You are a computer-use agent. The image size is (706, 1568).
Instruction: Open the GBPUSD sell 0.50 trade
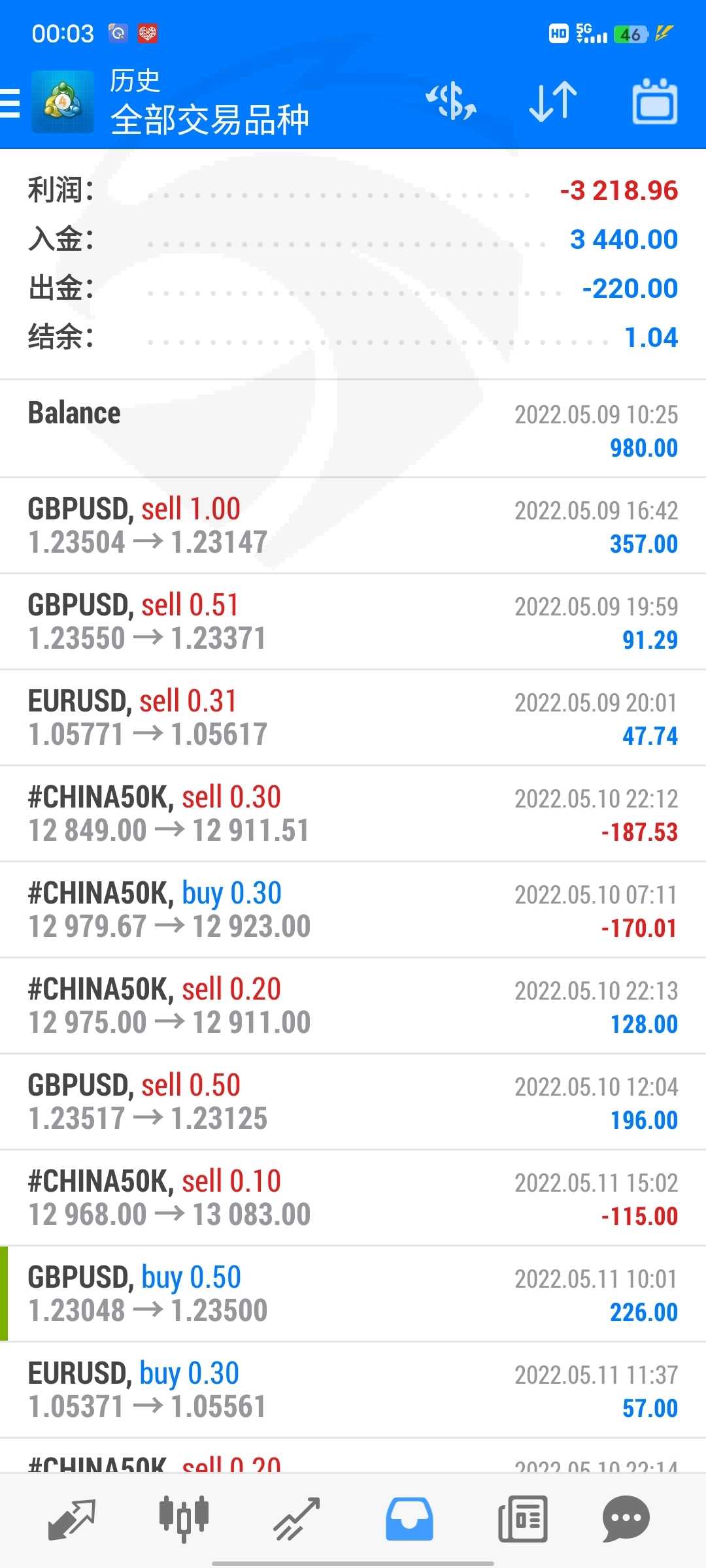(353, 1102)
